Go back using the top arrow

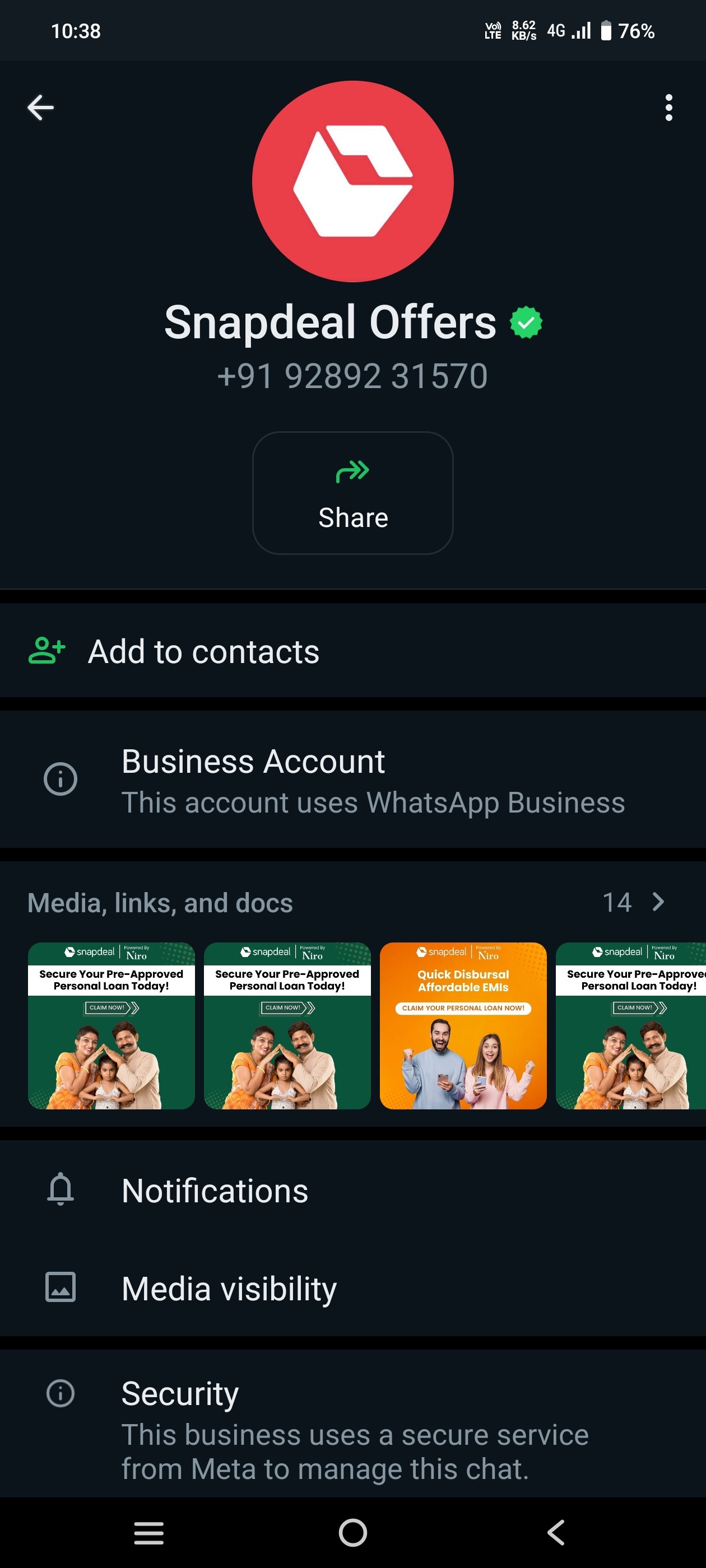coord(40,108)
